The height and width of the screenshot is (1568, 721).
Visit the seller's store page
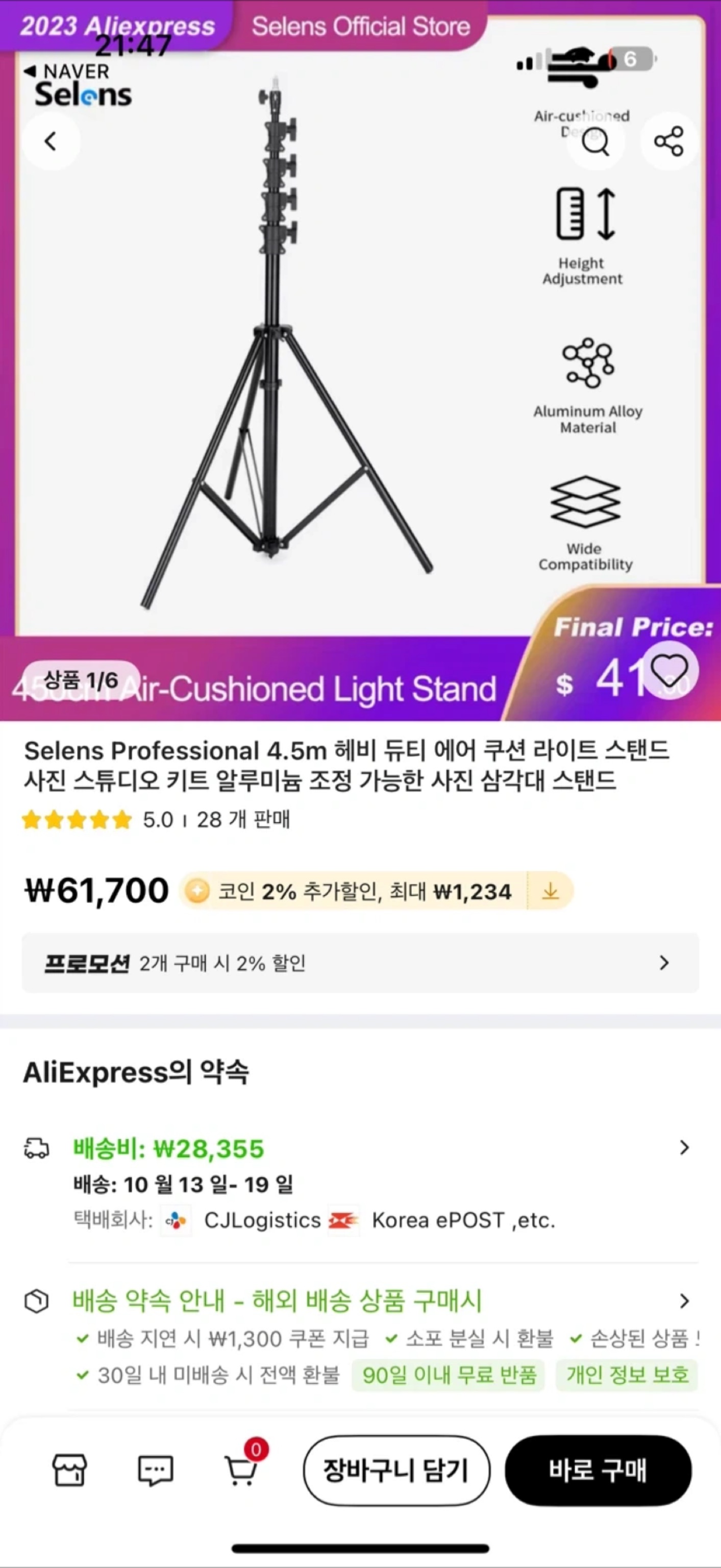tap(69, 1471)
